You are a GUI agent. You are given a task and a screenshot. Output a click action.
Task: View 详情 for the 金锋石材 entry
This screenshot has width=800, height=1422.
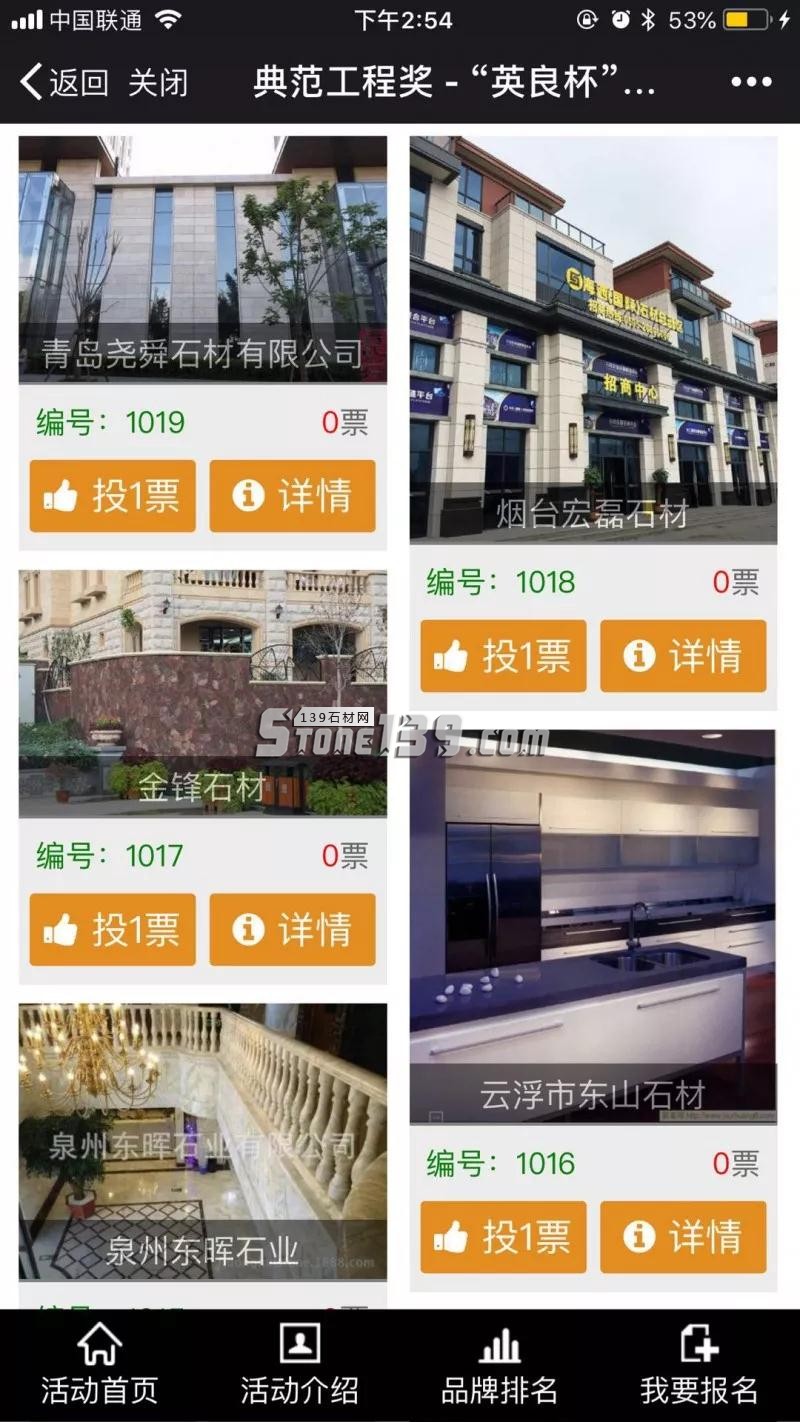coord(292,930)
